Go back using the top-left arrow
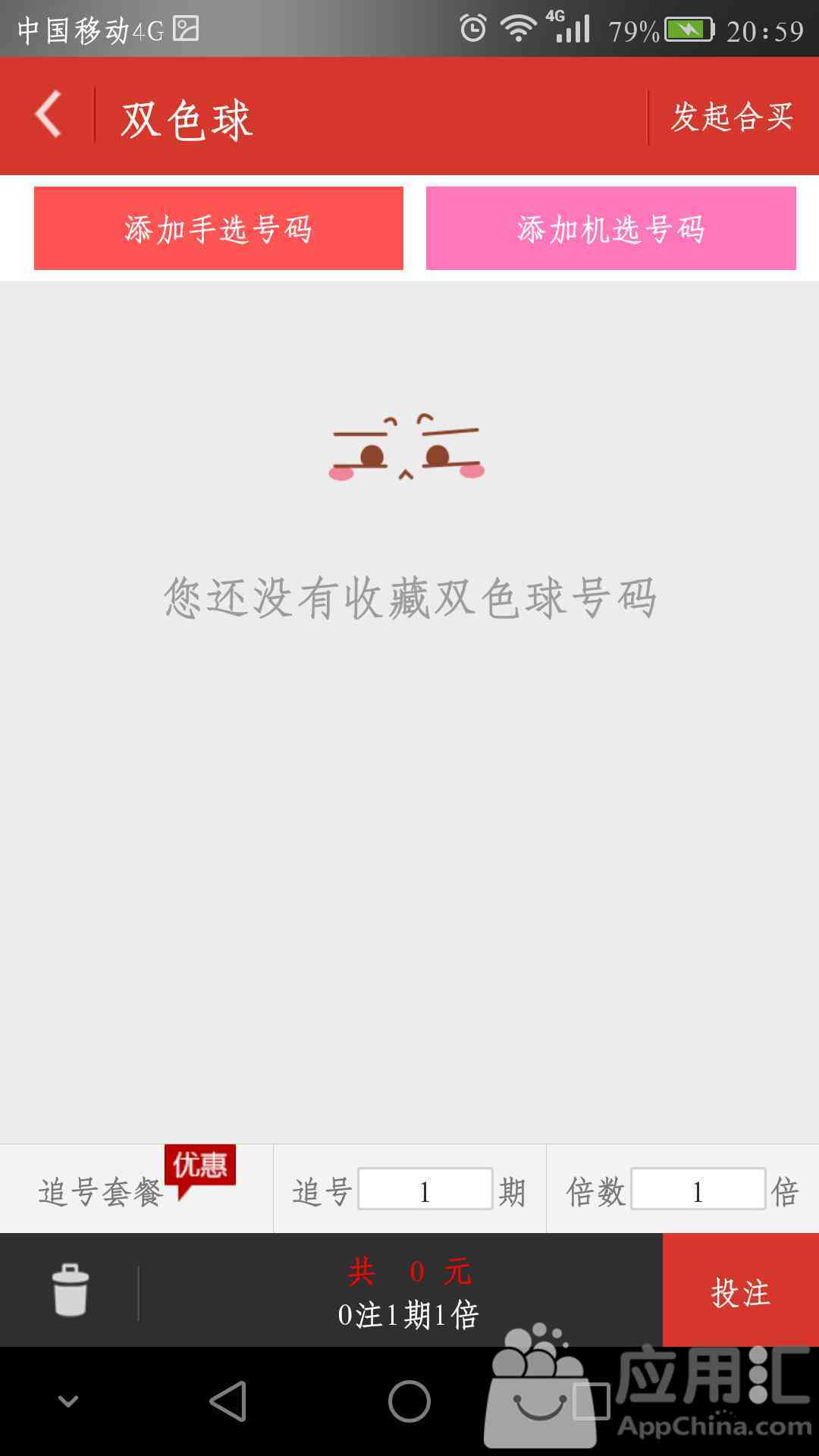 pyautogui.click(x=49, y=115)
